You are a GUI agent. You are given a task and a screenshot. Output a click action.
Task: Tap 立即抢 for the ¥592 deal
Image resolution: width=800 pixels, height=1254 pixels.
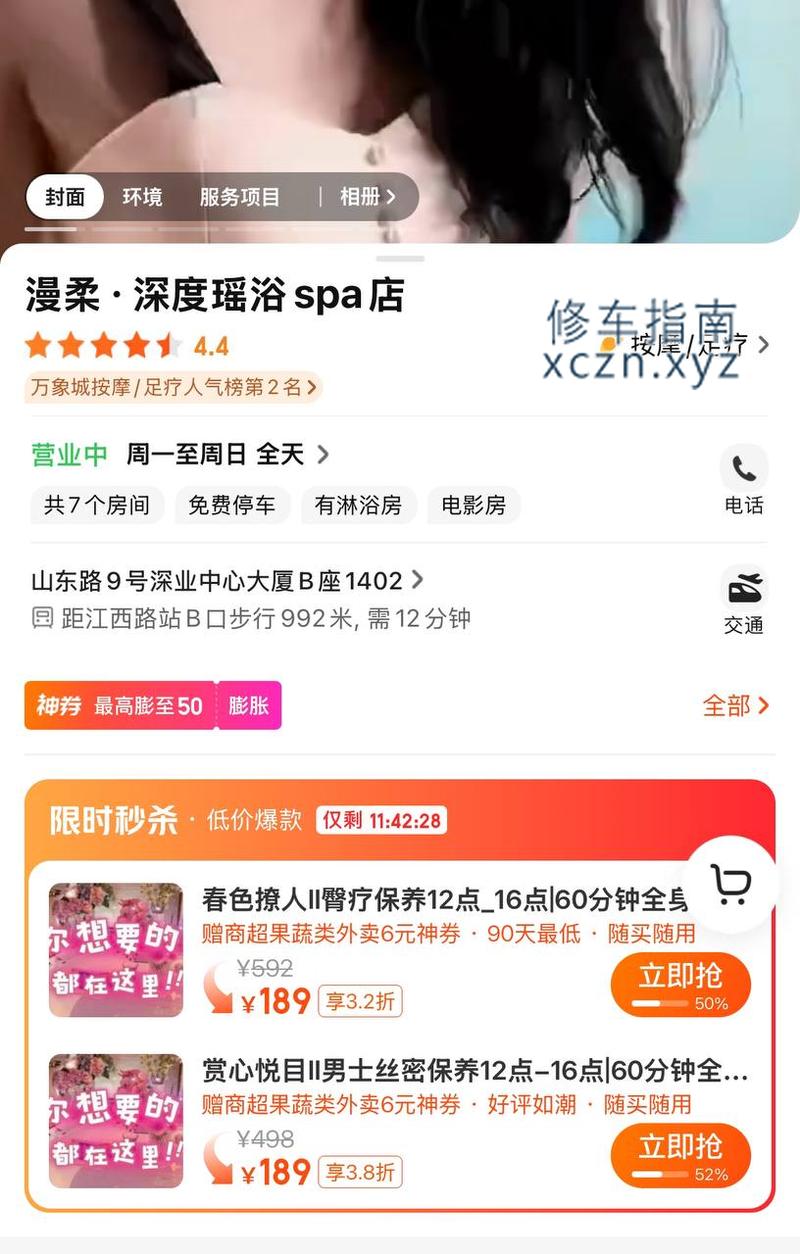pos(681,984)
